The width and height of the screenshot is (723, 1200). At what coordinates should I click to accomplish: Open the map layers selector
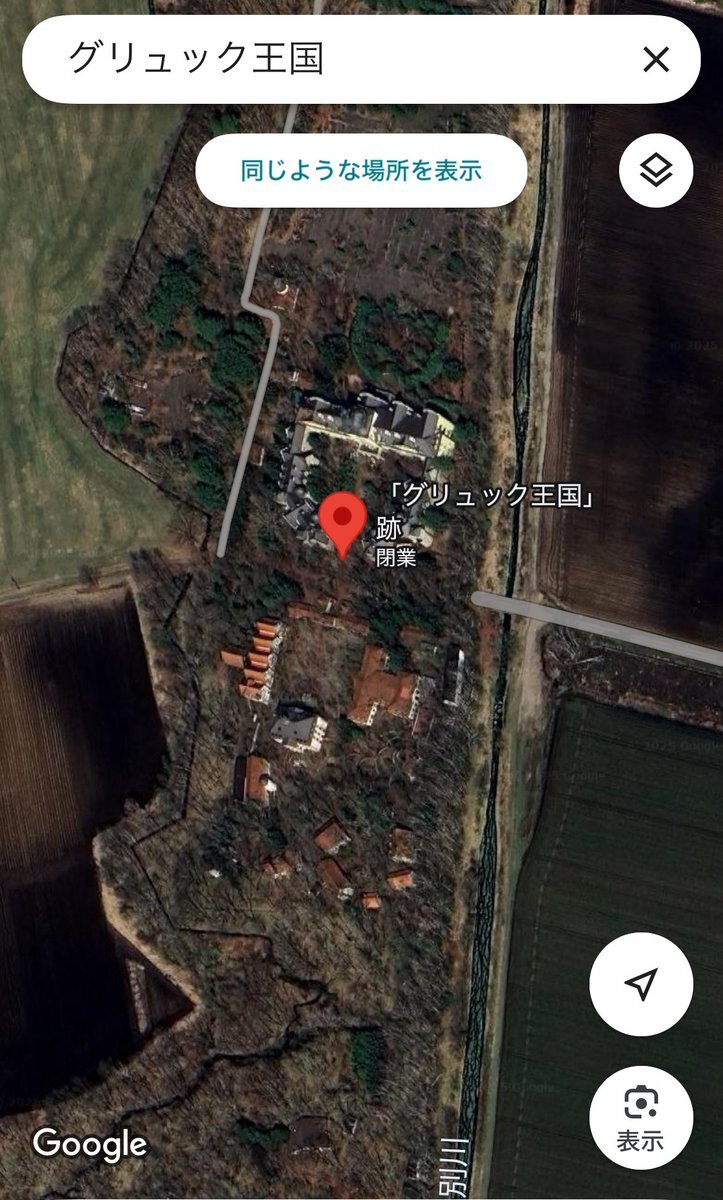(656, 170)
